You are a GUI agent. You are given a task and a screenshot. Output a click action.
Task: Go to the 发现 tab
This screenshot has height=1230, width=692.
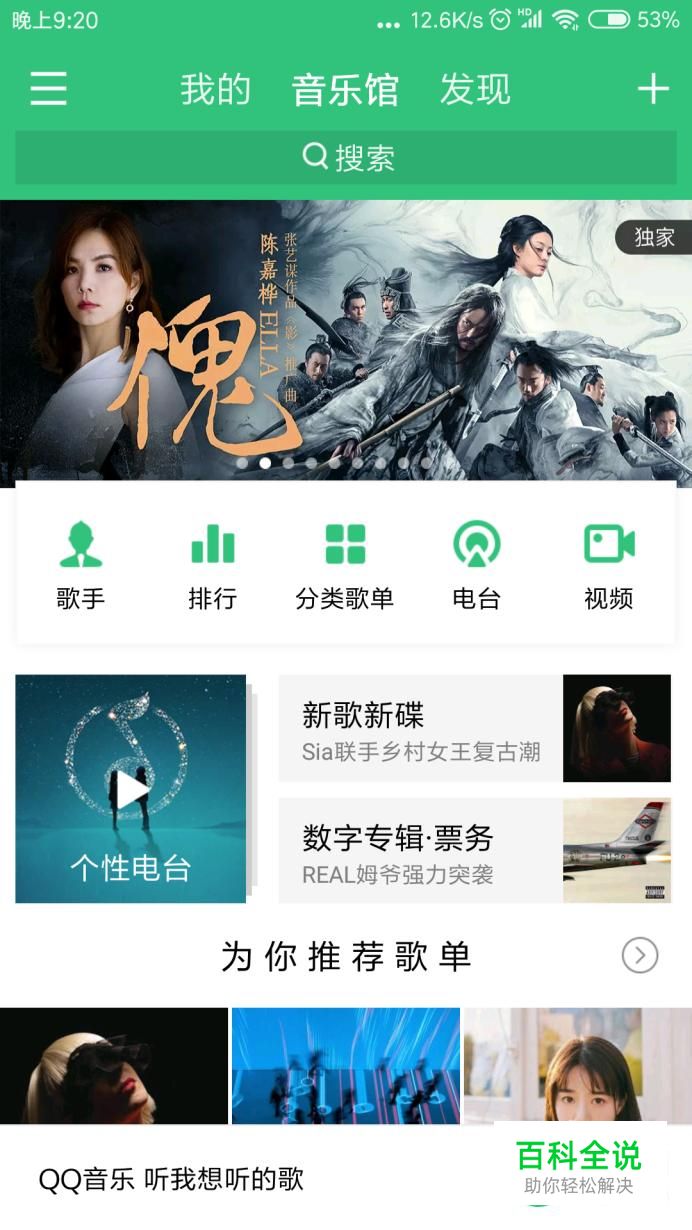[475, 90]
